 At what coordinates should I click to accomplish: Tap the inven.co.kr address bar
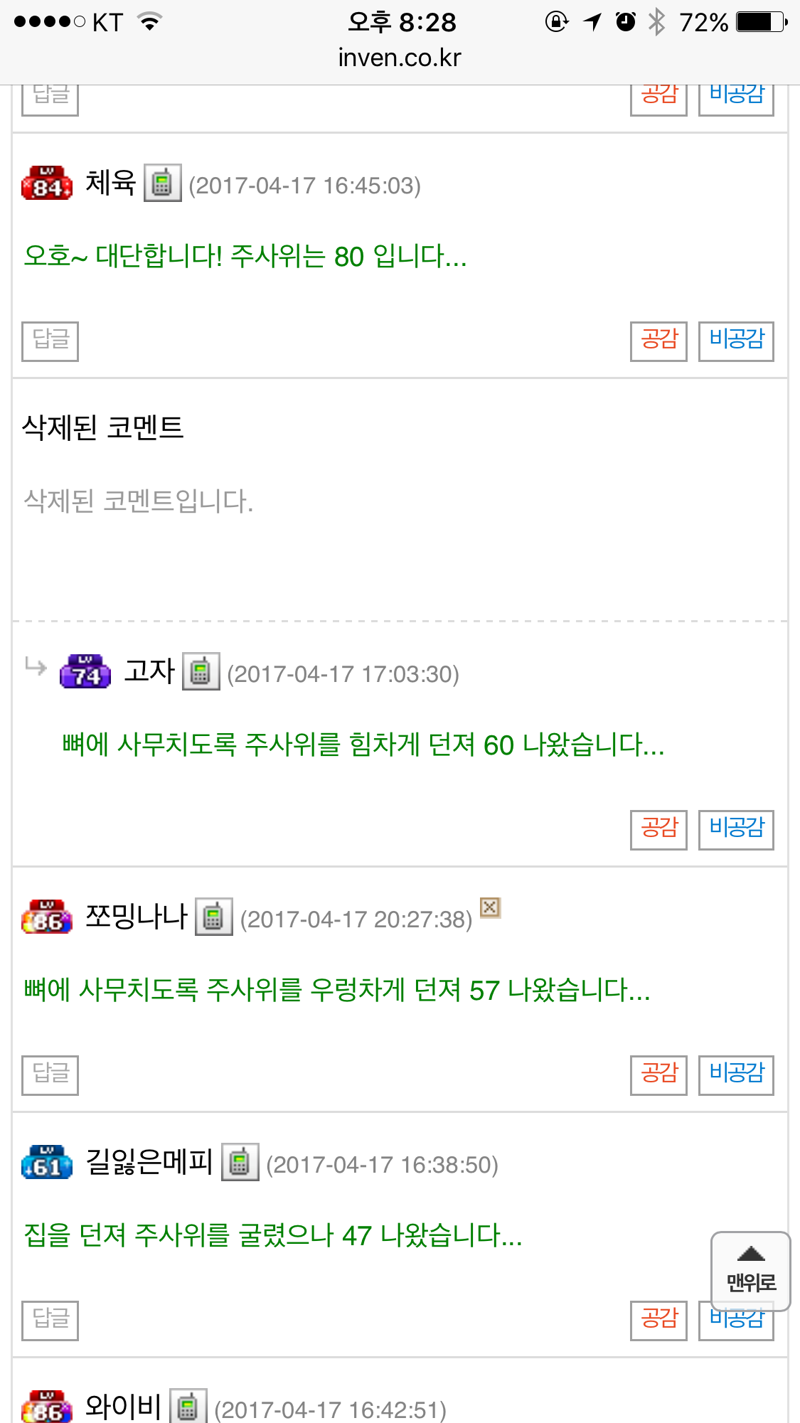coord(400,58)
